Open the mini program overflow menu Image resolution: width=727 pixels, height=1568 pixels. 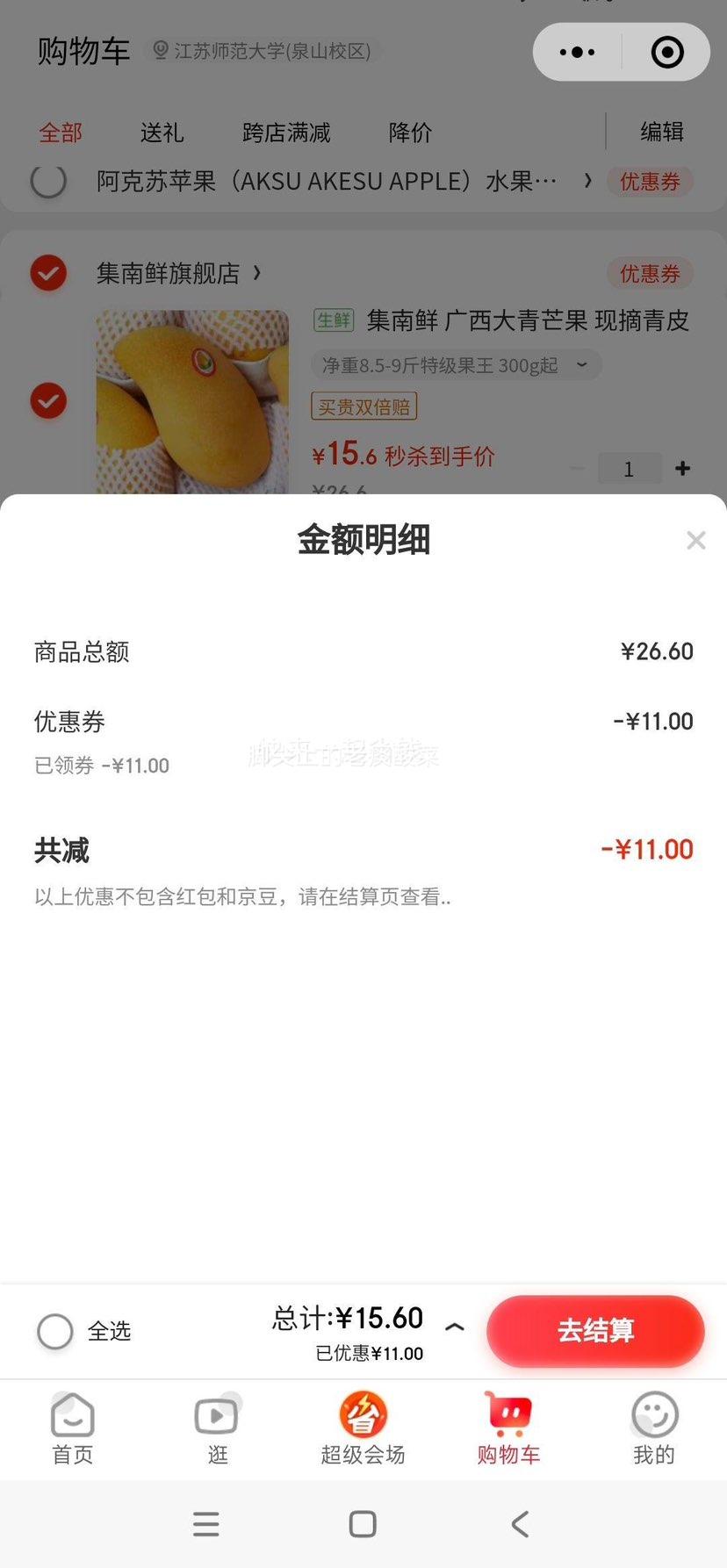point(577,53)
